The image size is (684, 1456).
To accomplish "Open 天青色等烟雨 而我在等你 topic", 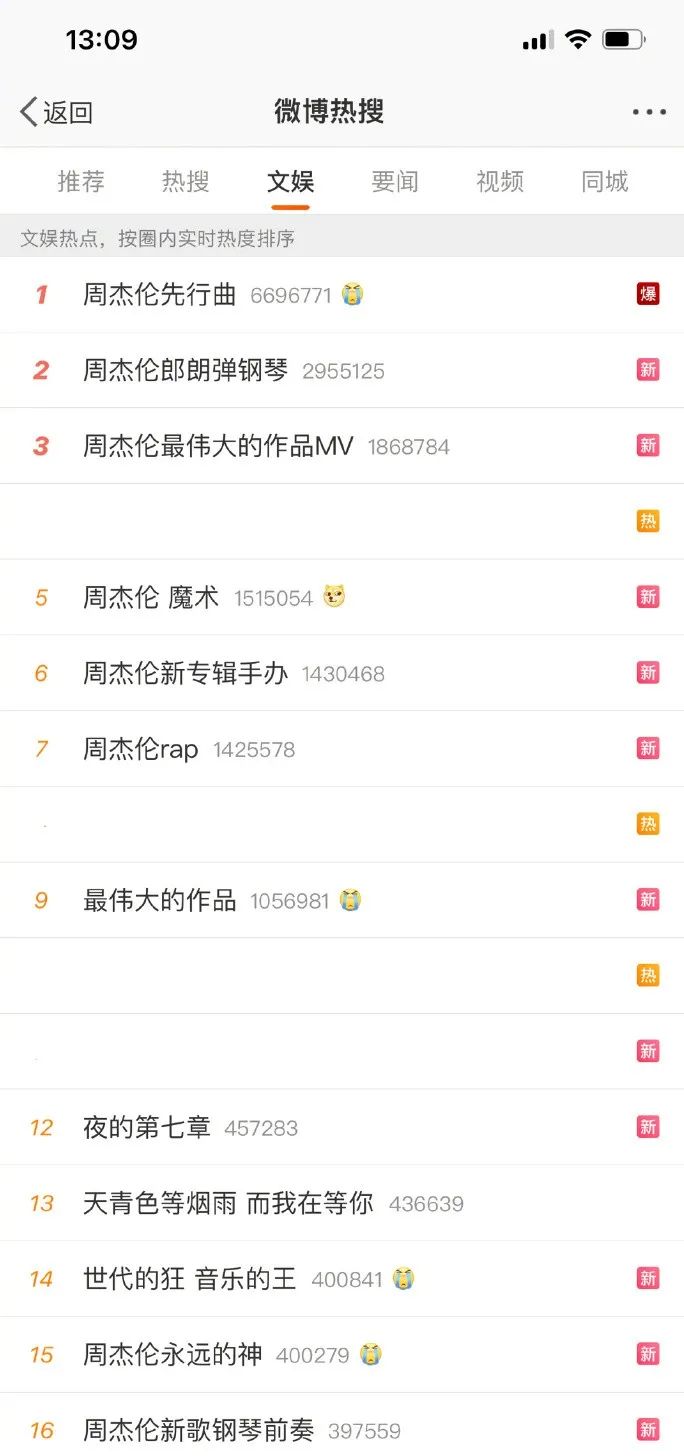I will pyautogui.click(x=342, y=1203).
